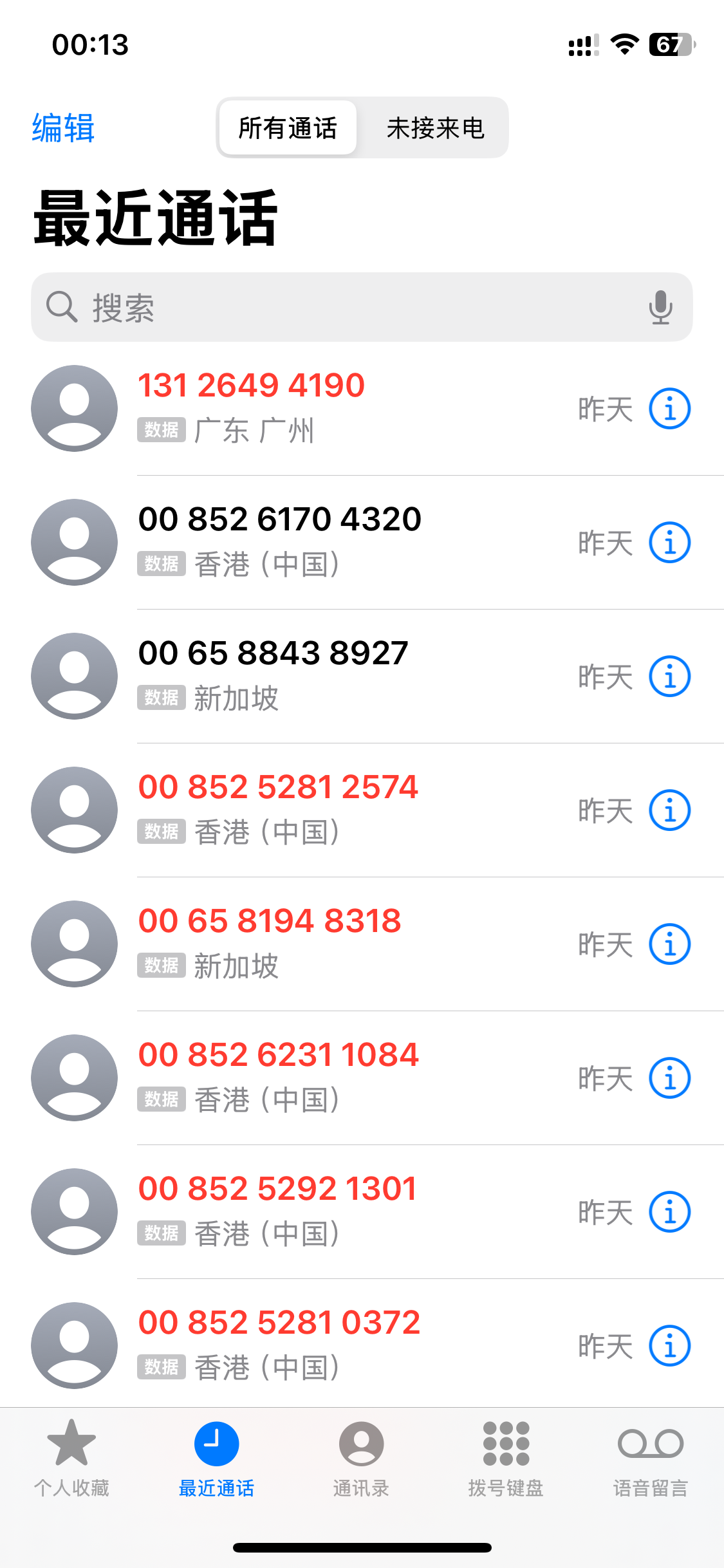Screen dimensions: 724x1568
Task: Select the 所有通话 all calls tab
Action: [288, 128]
